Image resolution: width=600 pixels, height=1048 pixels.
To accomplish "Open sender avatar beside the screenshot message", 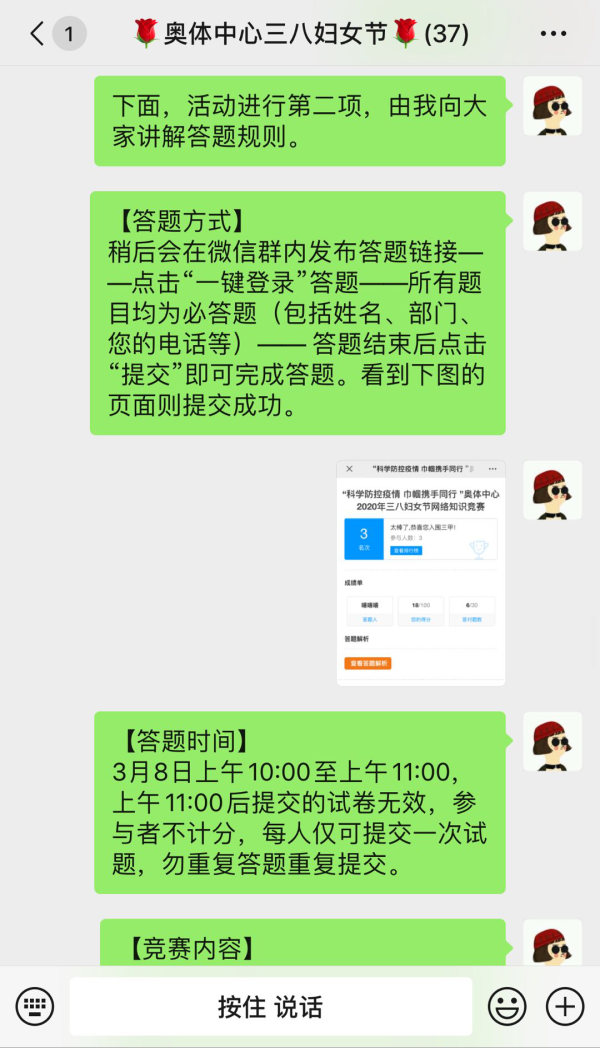I will [x=552, y=490].
